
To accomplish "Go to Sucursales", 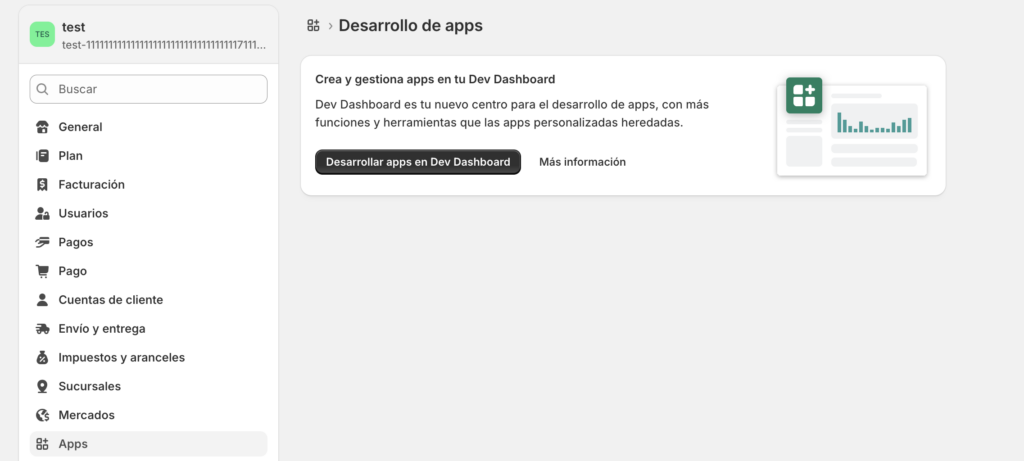I will pos(89,387).
